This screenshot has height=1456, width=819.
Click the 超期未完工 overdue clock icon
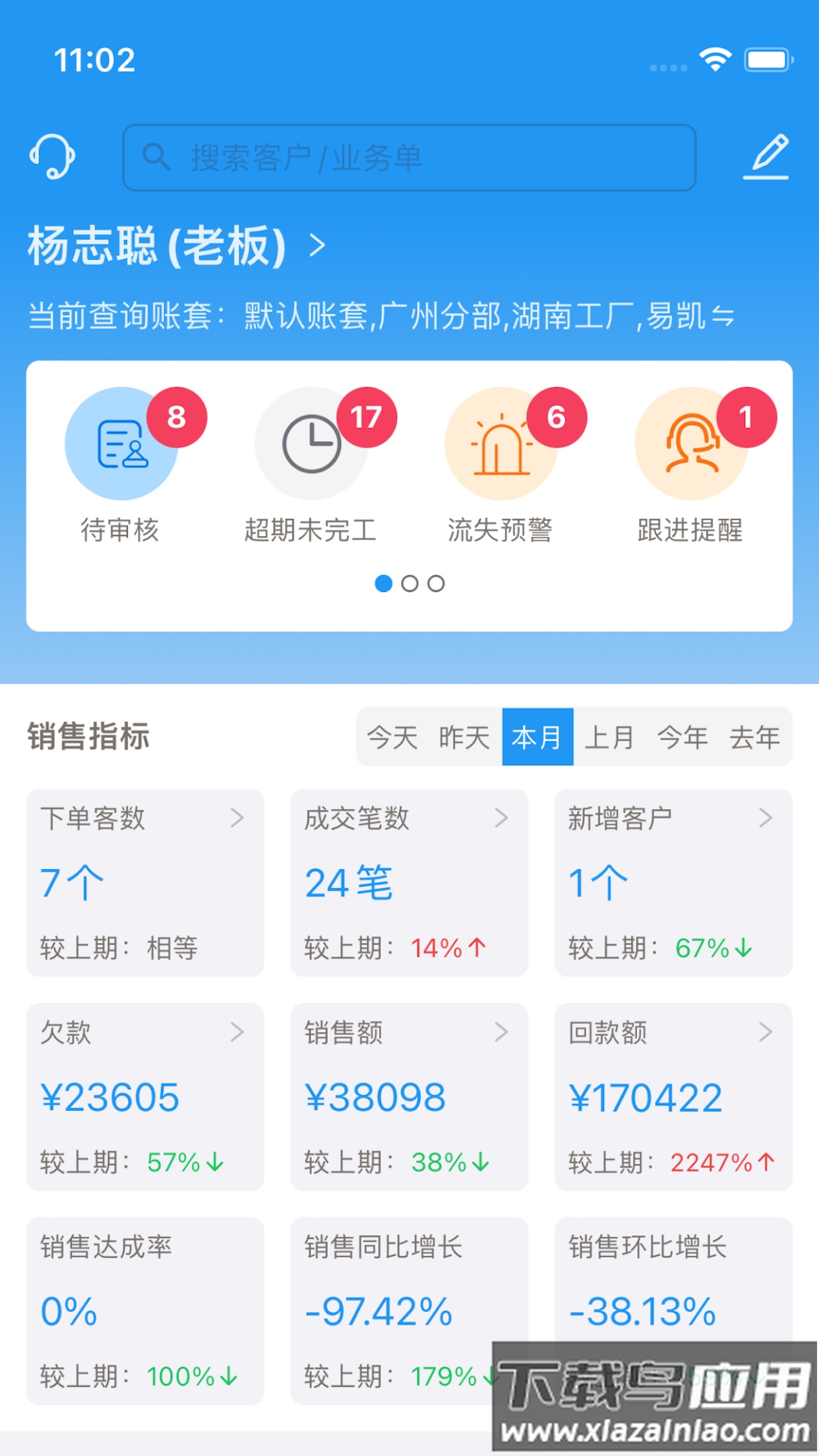(x=310, y=443)
